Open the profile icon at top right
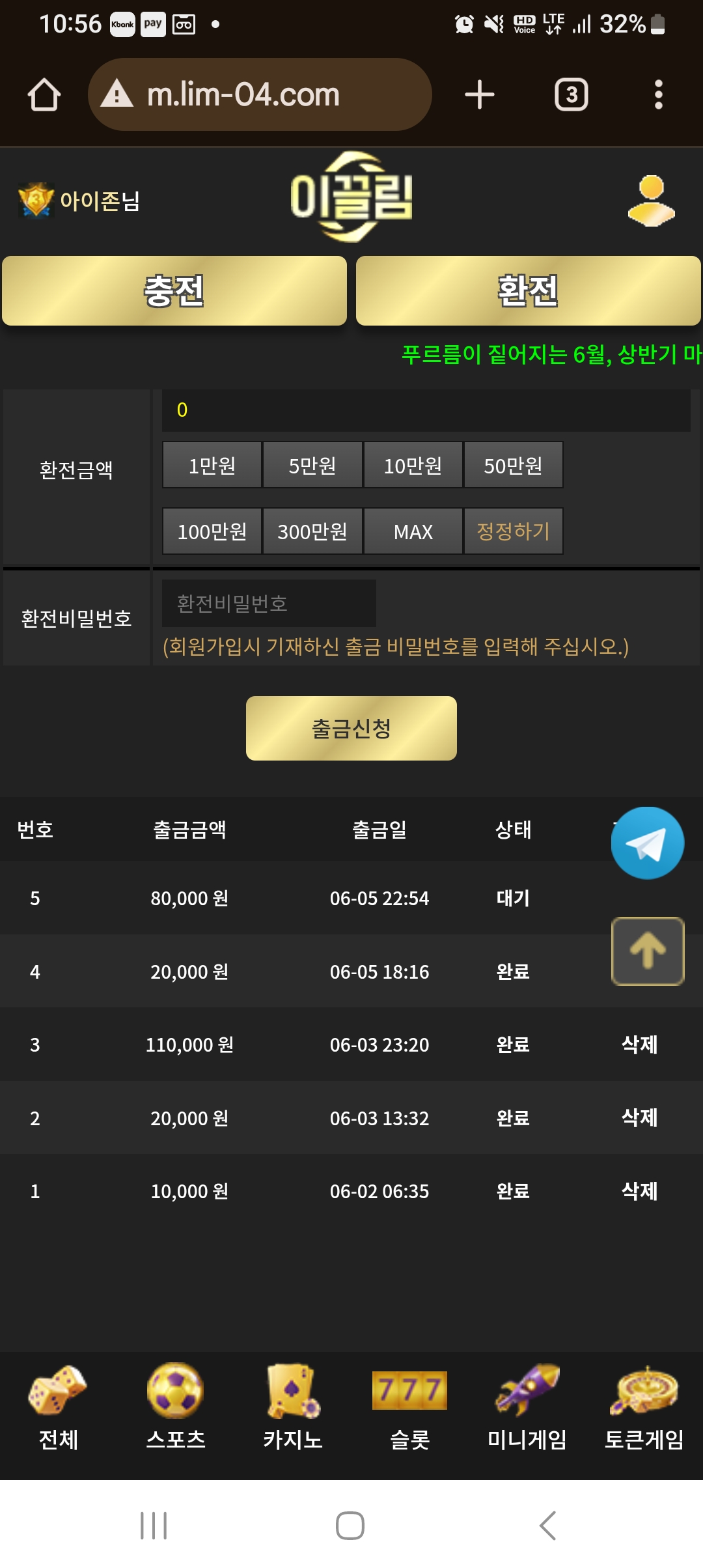 pyautogui.click(x=651, y=201)
